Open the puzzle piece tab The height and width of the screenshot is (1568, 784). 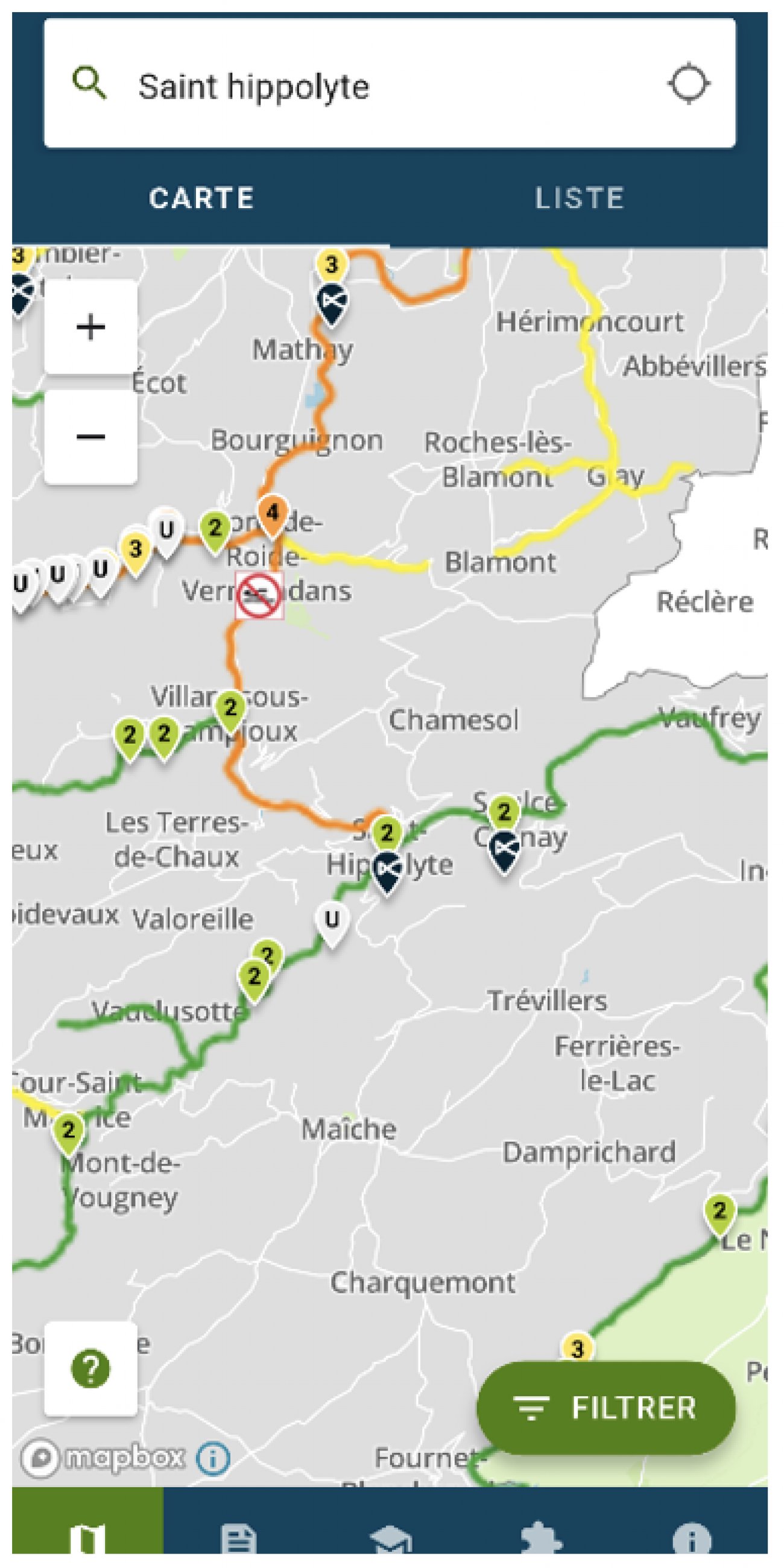tap(541, 1539)
